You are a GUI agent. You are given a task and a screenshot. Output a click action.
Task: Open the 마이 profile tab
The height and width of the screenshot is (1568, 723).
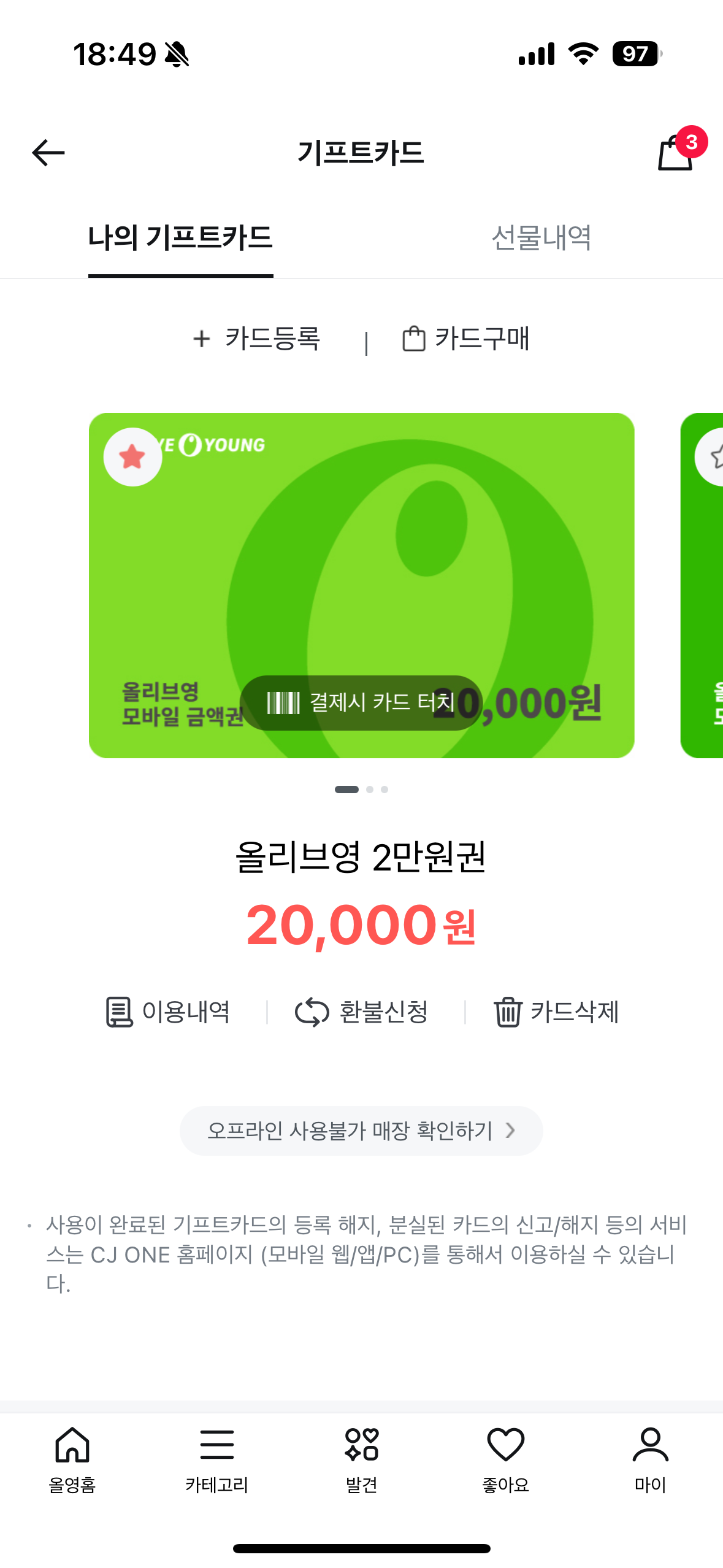tap(651, 1460)
